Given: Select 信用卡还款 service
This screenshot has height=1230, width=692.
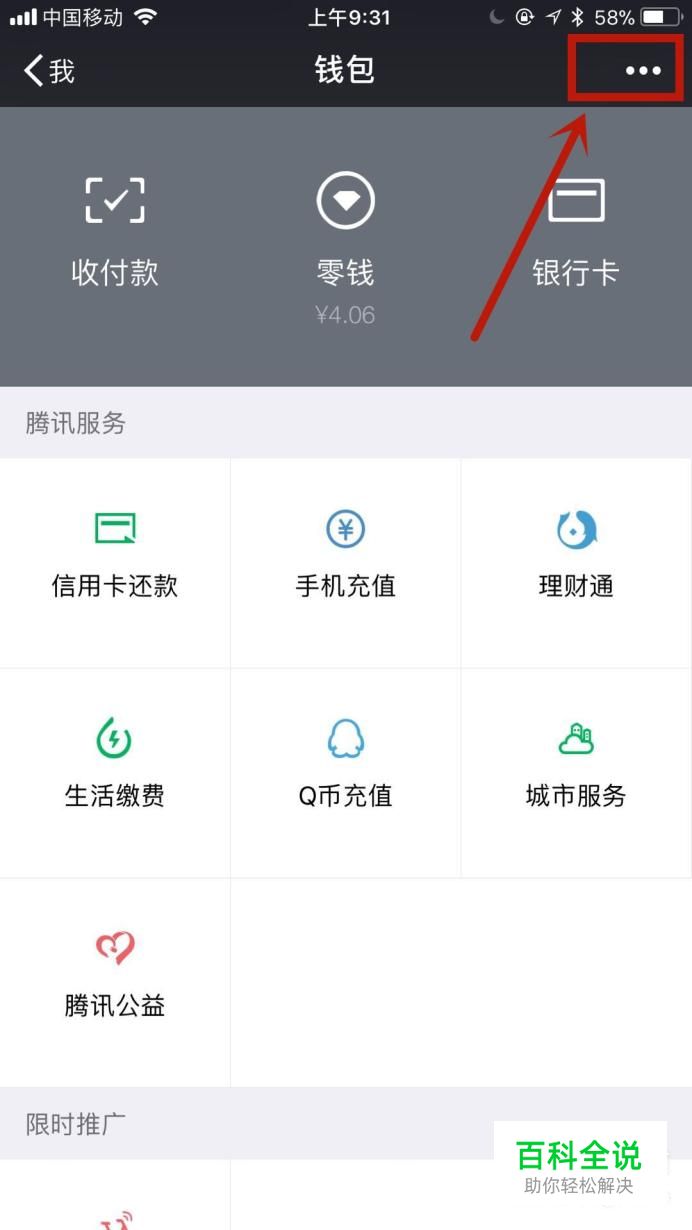Looking at the screenshot, I should (115, 563).
